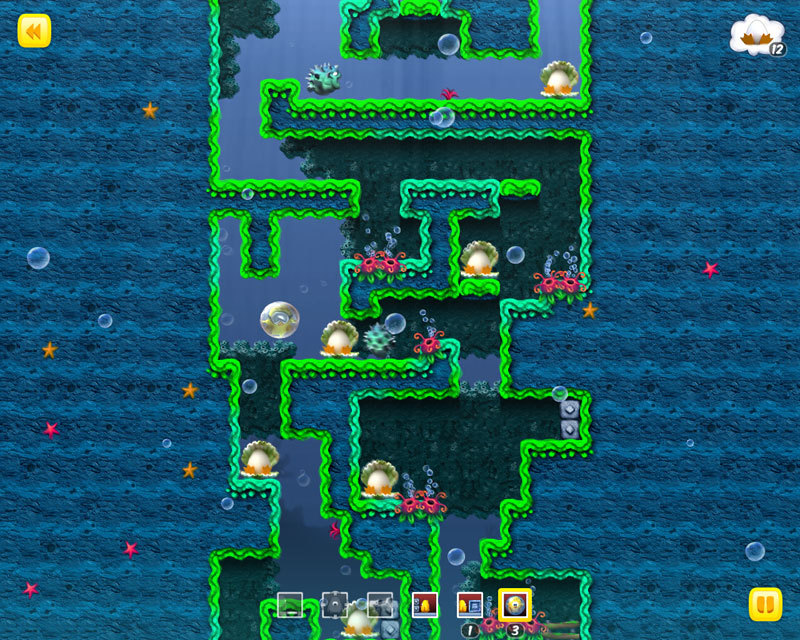Screen dimensions: 800x640
Task: Select the yellow creature tool on red background
Action: [425, 605]
